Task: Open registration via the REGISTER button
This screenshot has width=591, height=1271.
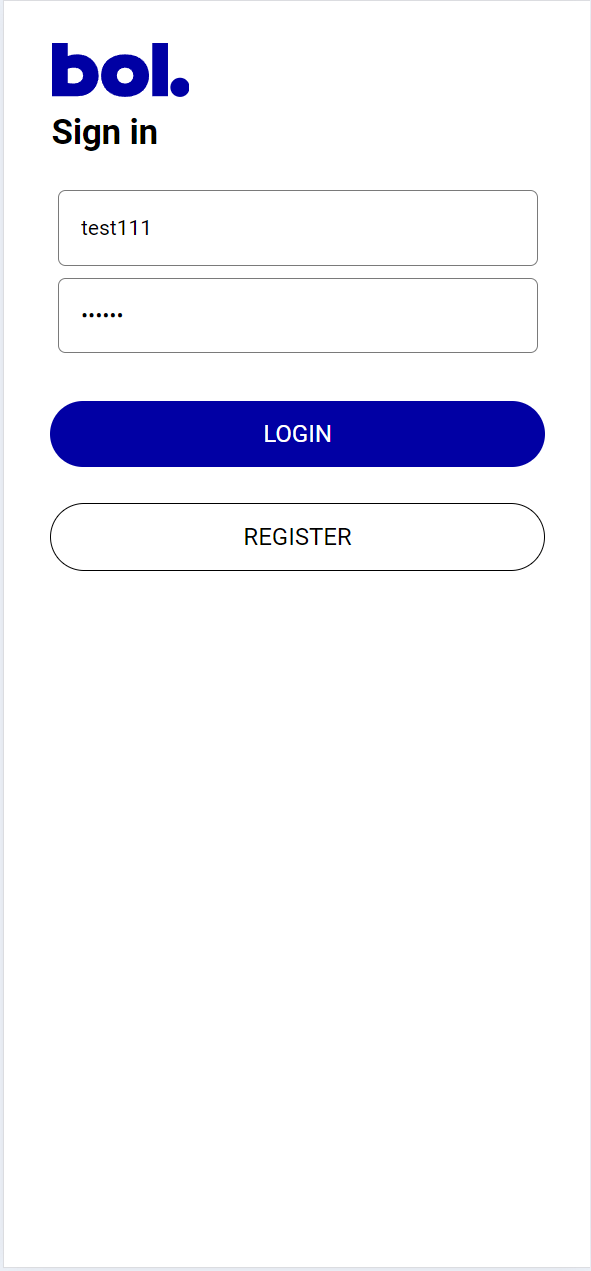Action: [297, 537]
